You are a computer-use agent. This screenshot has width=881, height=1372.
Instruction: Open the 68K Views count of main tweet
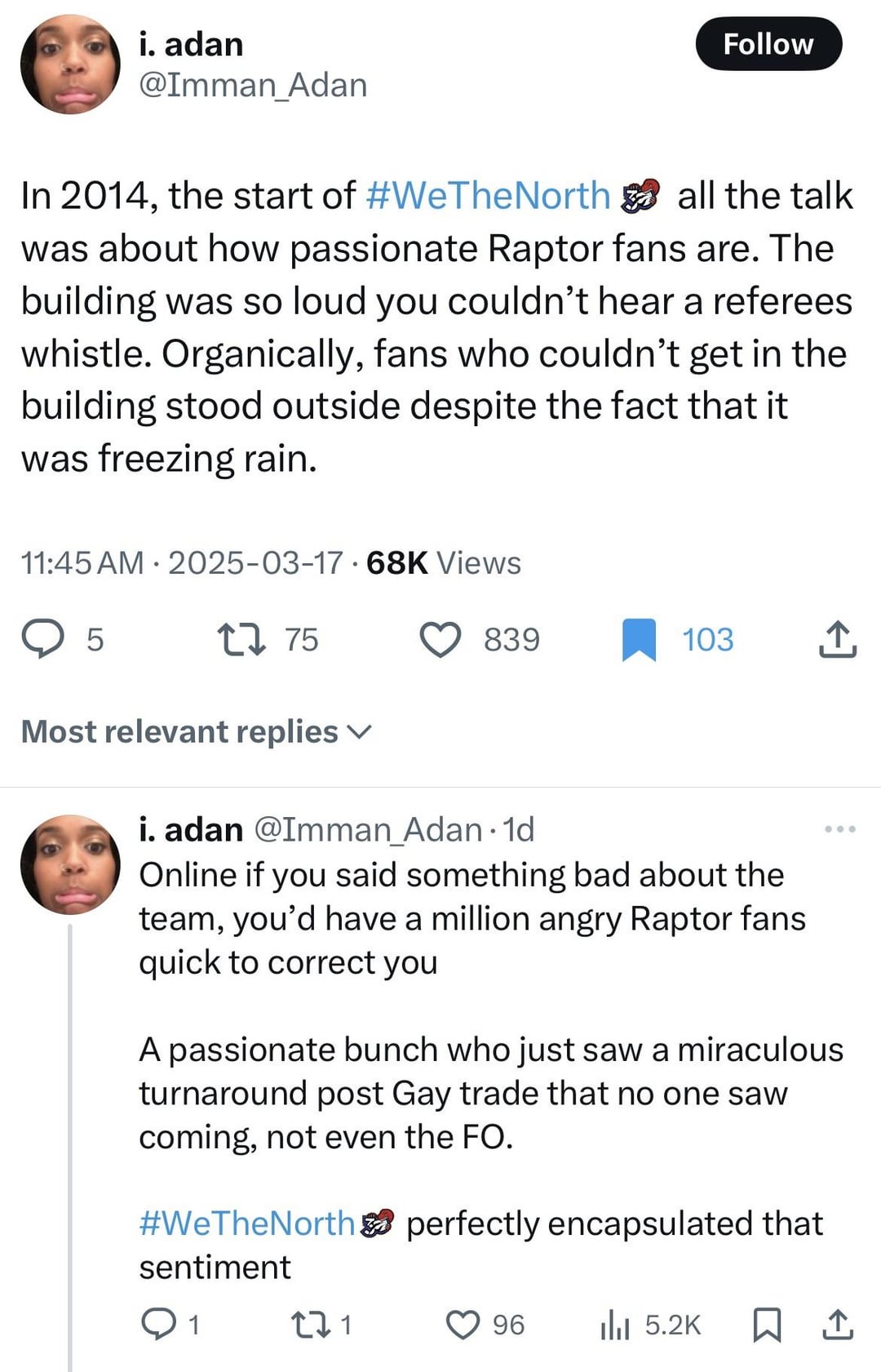point(443,563)
